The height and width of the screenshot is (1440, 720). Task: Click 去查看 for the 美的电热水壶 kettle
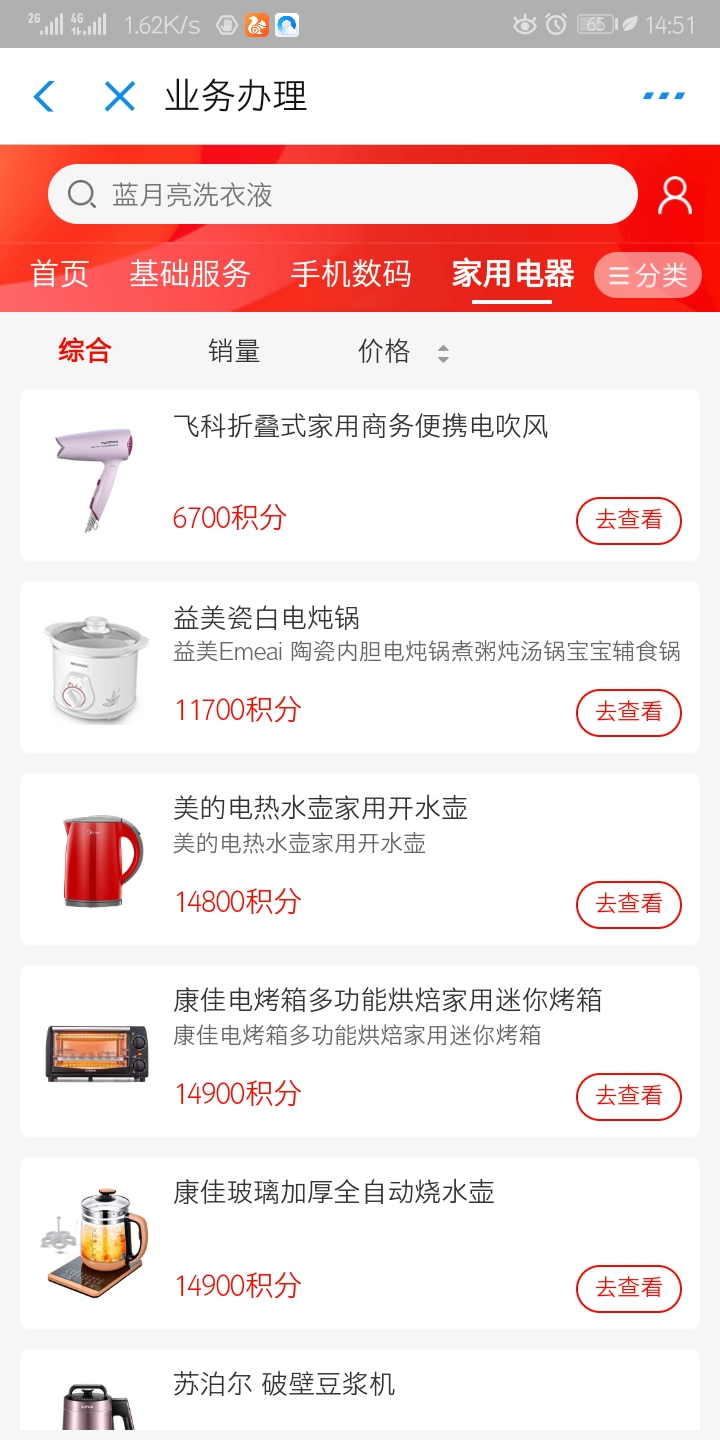(x=628, y=904)
